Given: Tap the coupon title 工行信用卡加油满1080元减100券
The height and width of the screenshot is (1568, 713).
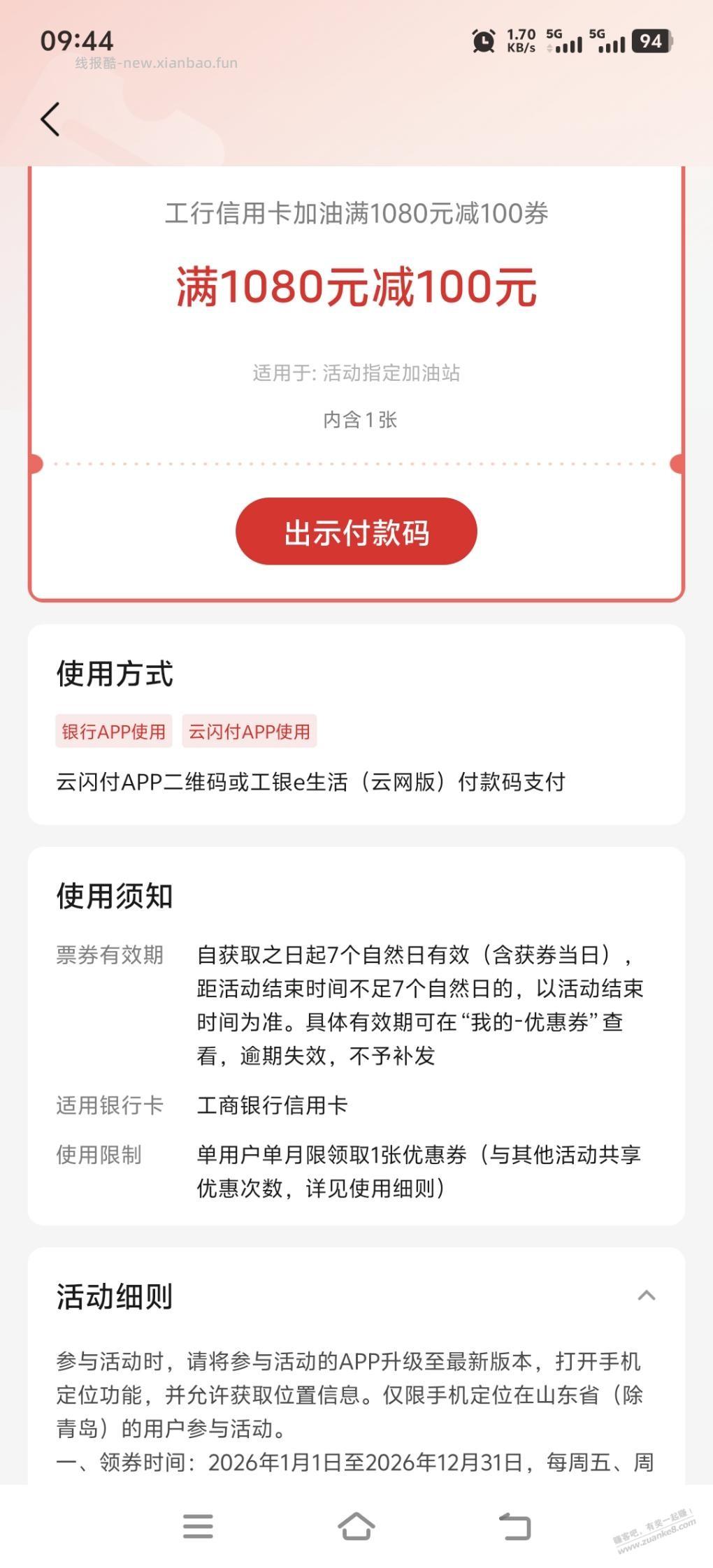Looking at the screenshot, I should click(x=356, y=212).
